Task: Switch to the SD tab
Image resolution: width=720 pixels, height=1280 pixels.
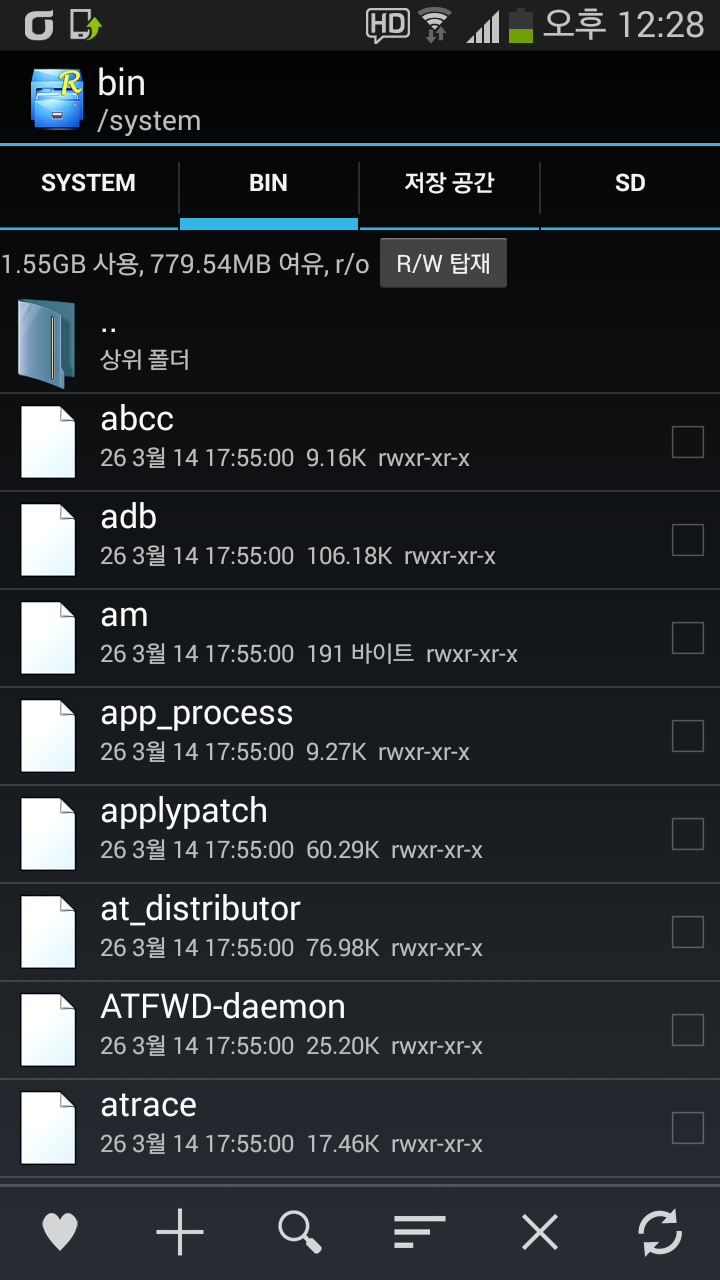Action: point(629,184)
